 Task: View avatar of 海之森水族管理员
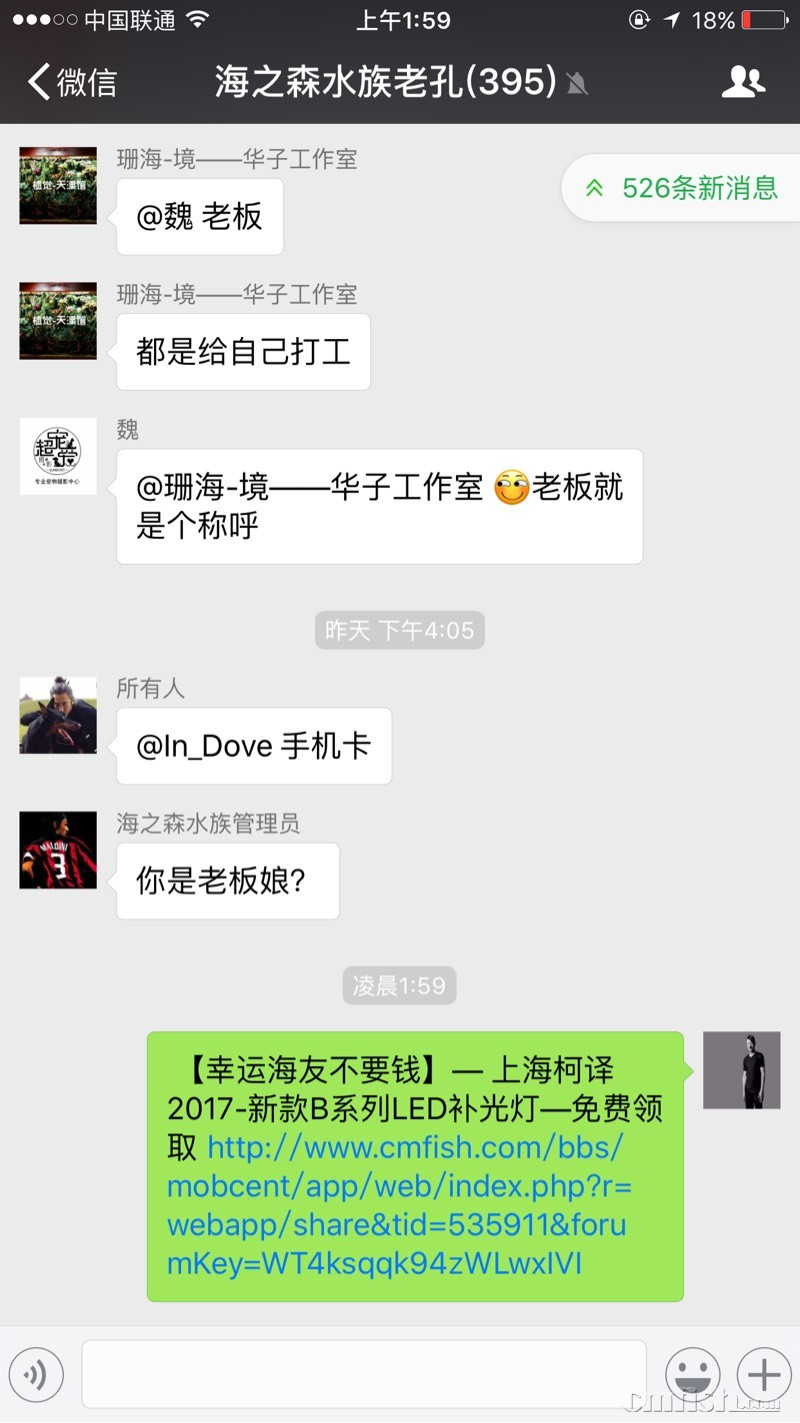pos(58,850)
